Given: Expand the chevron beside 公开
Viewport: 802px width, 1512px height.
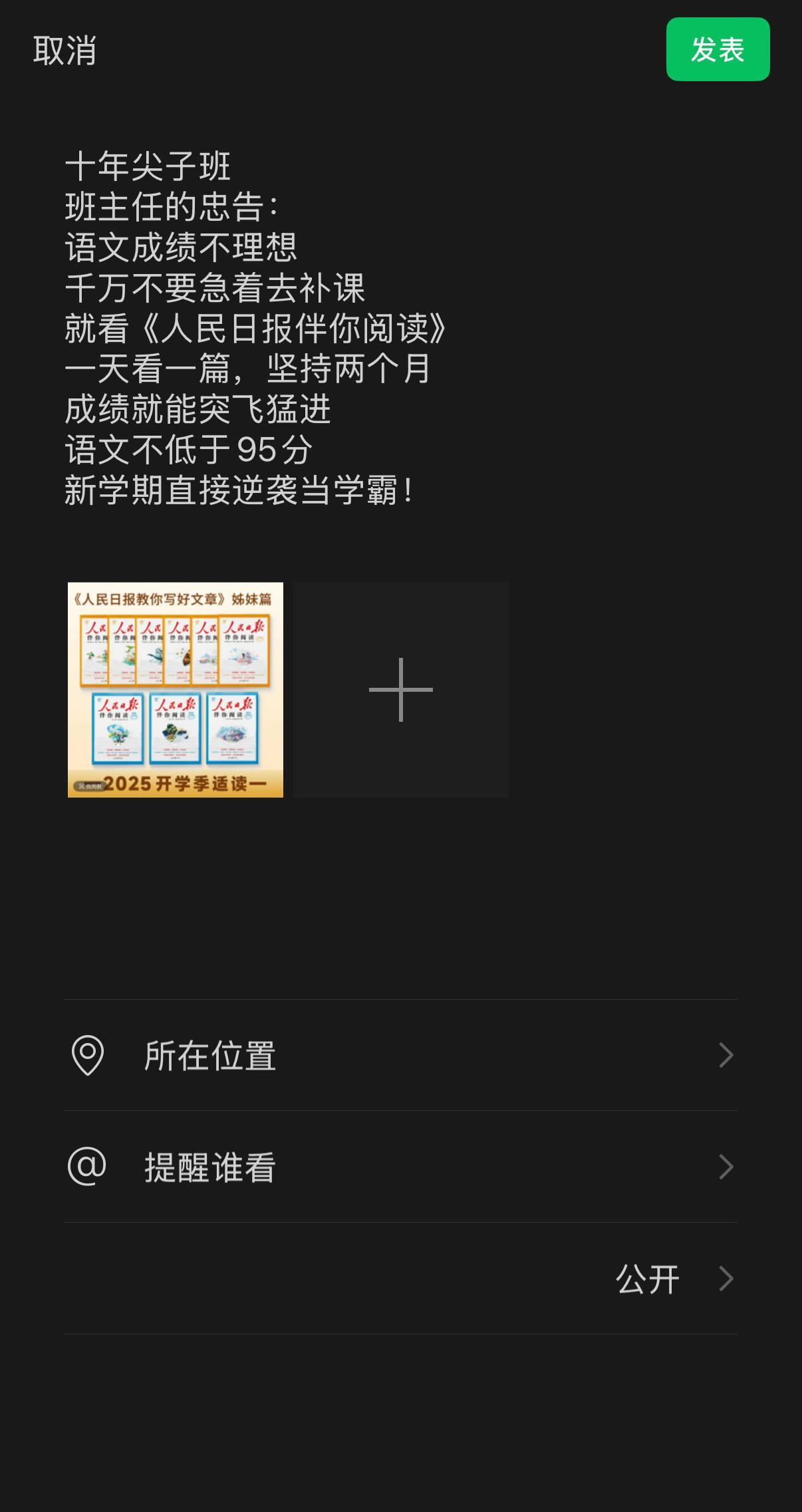Looking at the screenshot, I should 728,1279.
